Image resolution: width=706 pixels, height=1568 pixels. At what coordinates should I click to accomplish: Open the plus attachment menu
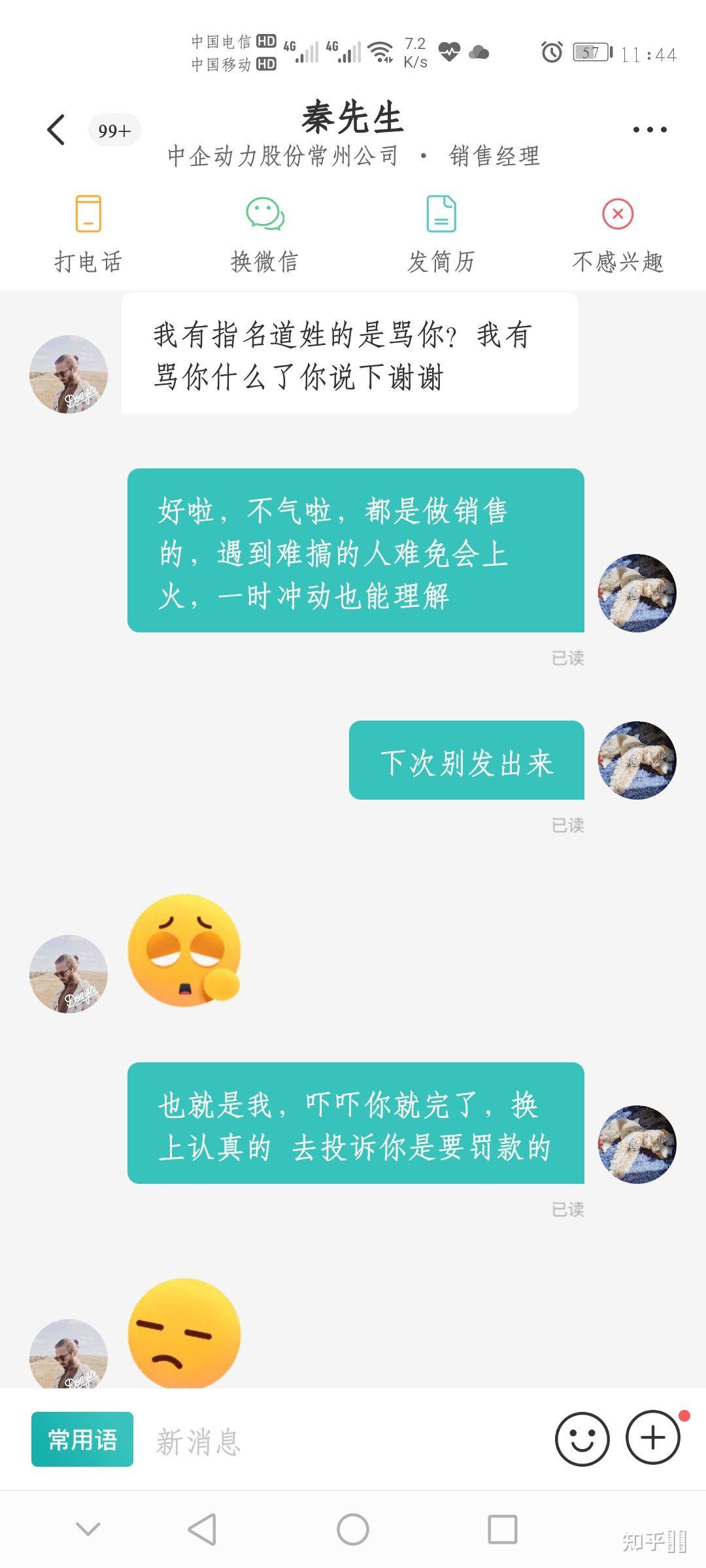(x=652, y=1438)
